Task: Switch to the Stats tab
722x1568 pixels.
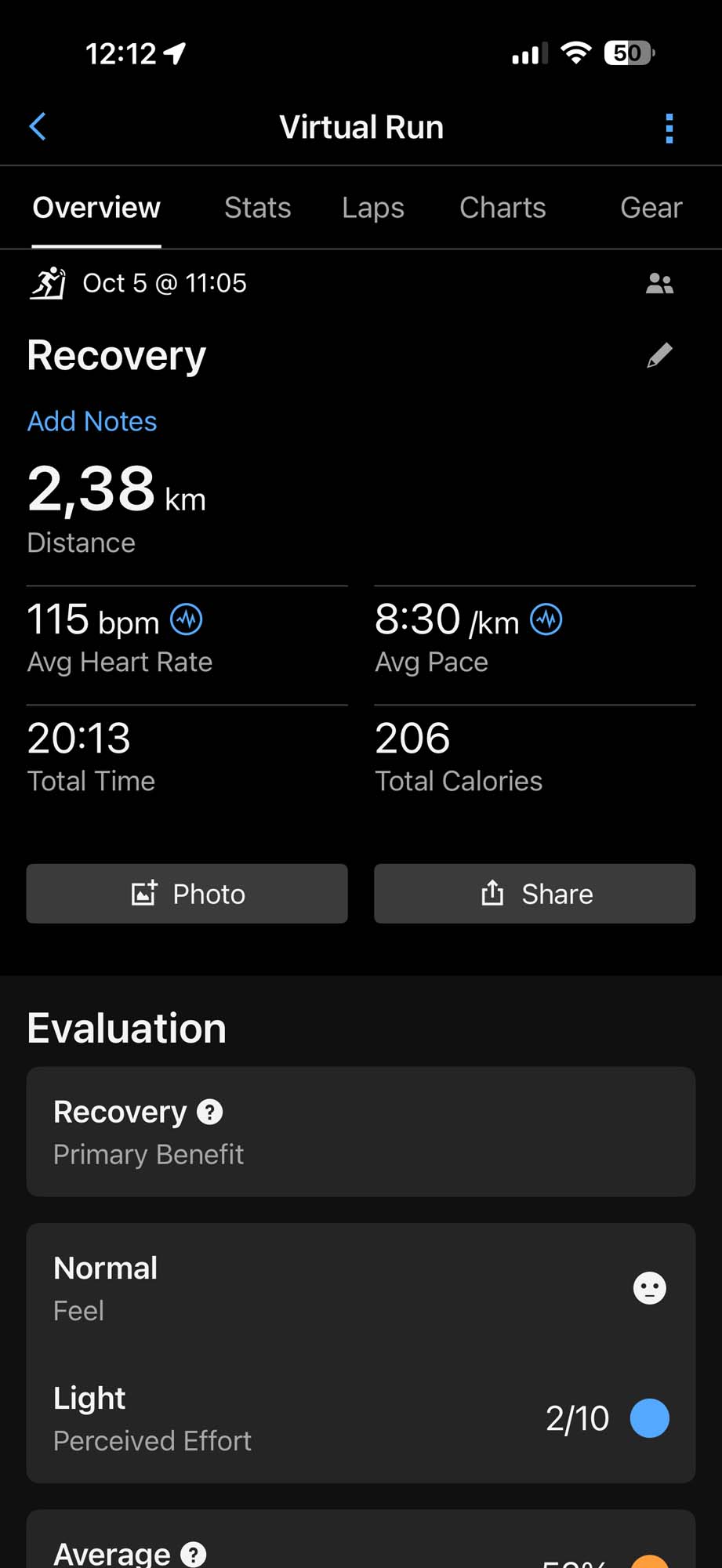Action: click(x=257, y=208)
